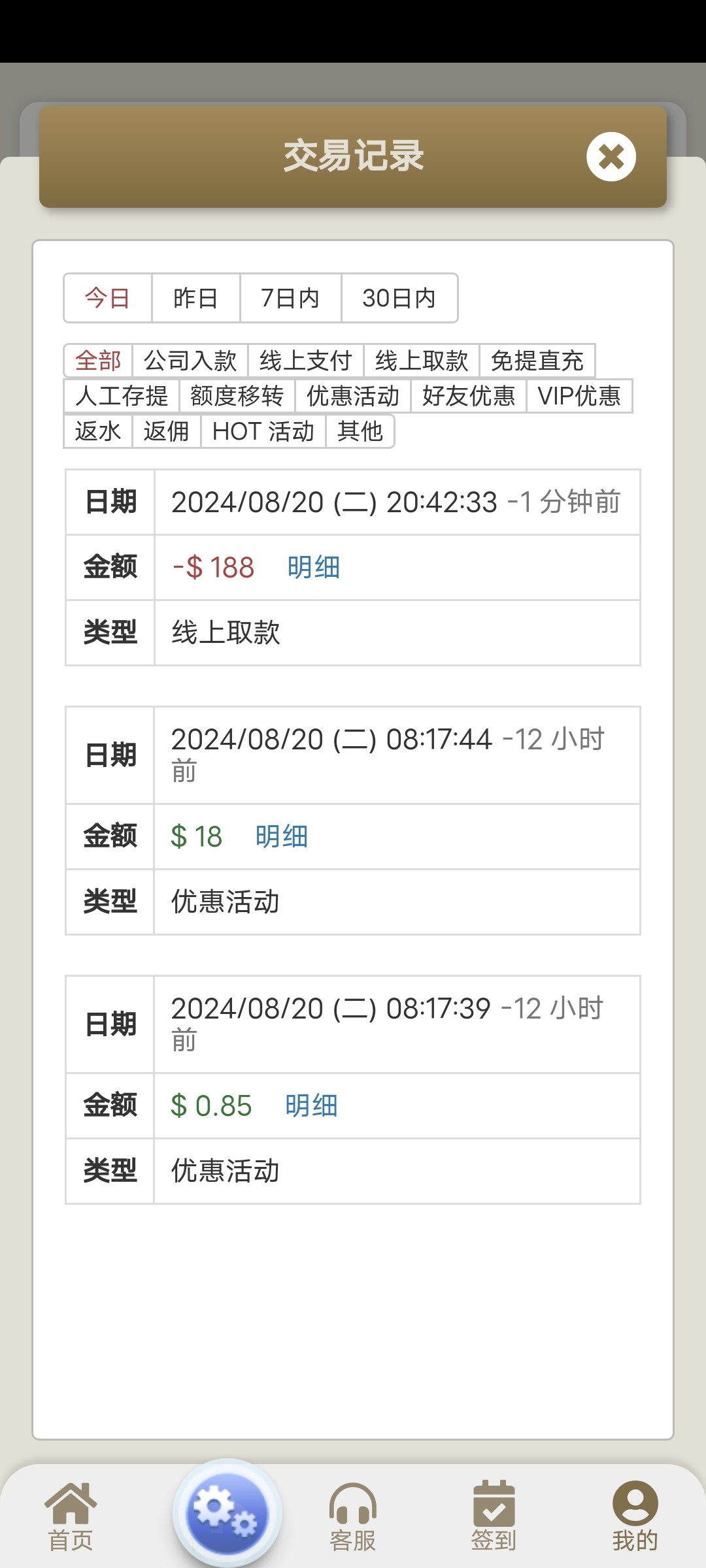Switch to the 我的 tab
Image resolution: width=706 pixels, height=1568 pixels.
(x=635, y=1516)
